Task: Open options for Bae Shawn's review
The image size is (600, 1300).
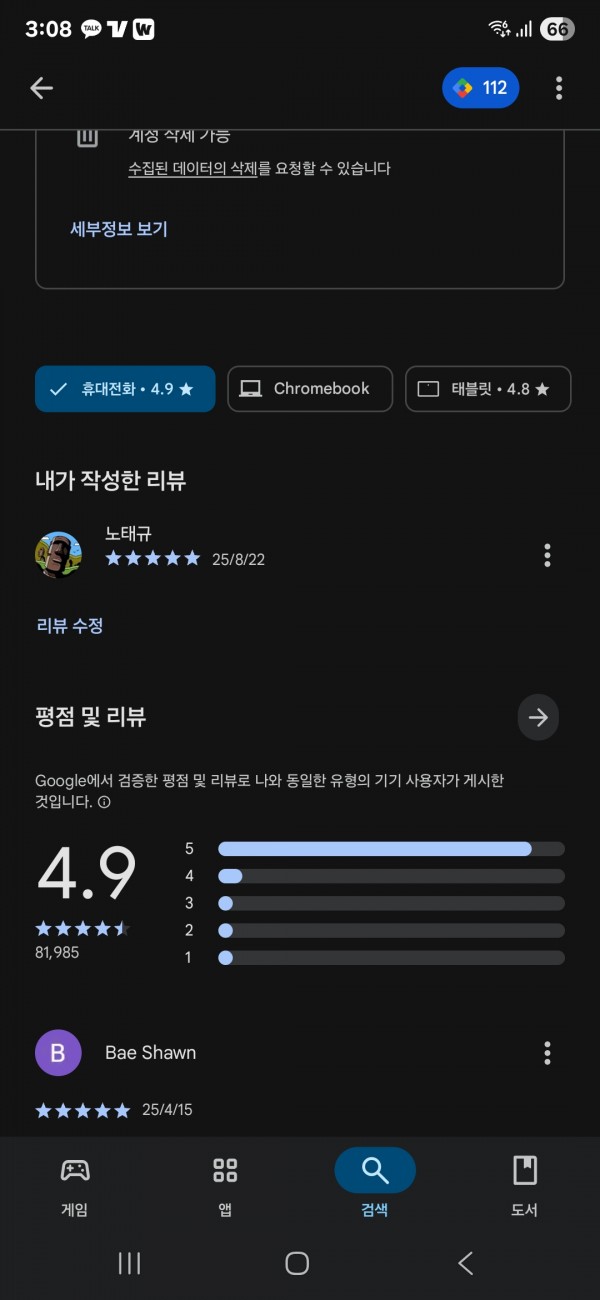Action: click(x=547, y=1052)
